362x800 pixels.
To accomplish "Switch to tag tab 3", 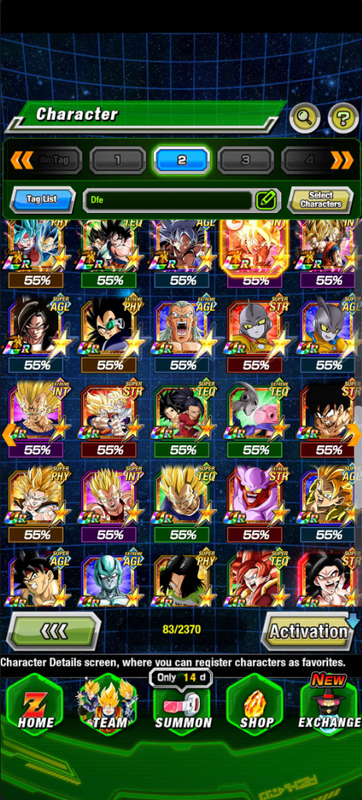I will point(246,160).
